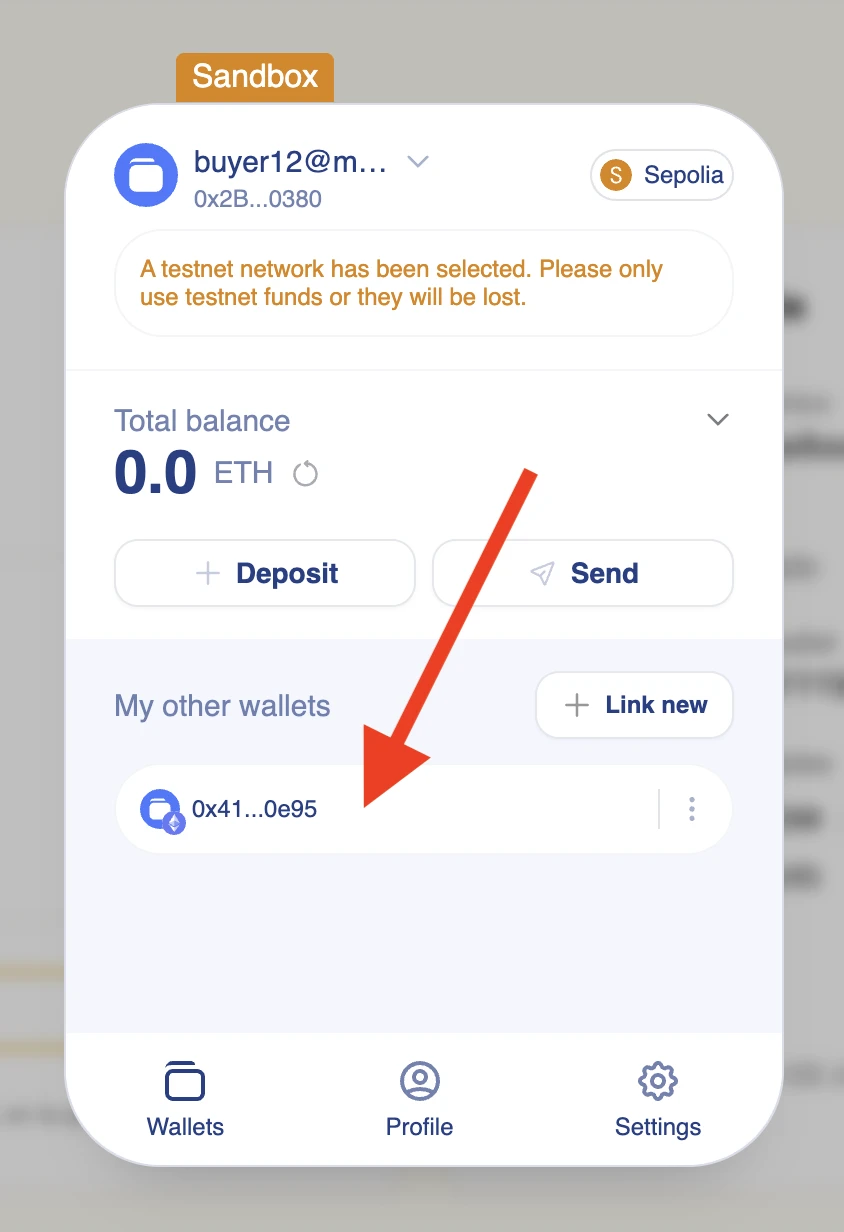Switch to the Settings tab
The image size is (844, 1232).
pyautogui.click(x=657, y=1099)
